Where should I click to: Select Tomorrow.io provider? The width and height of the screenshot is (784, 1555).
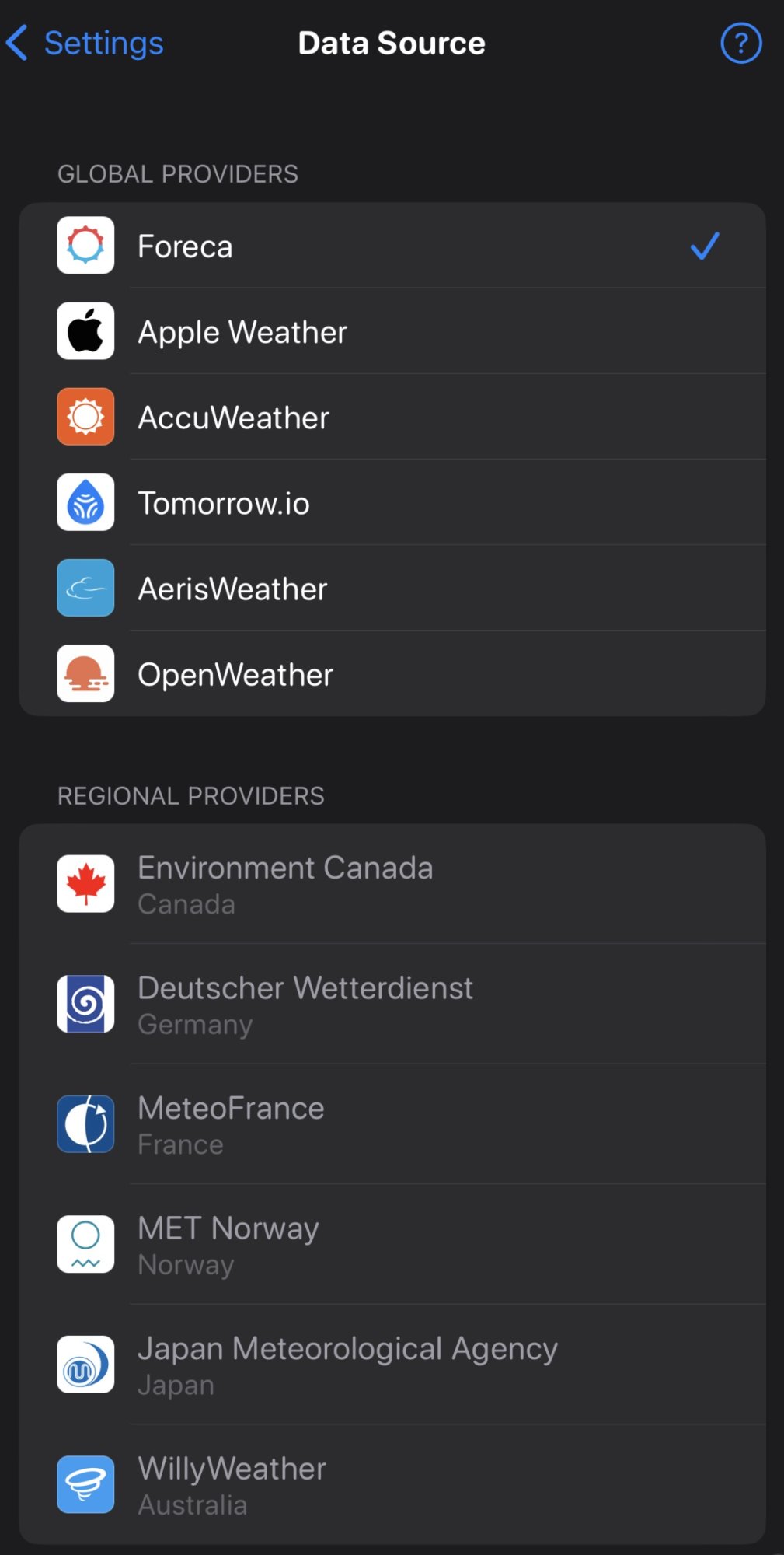392,503
